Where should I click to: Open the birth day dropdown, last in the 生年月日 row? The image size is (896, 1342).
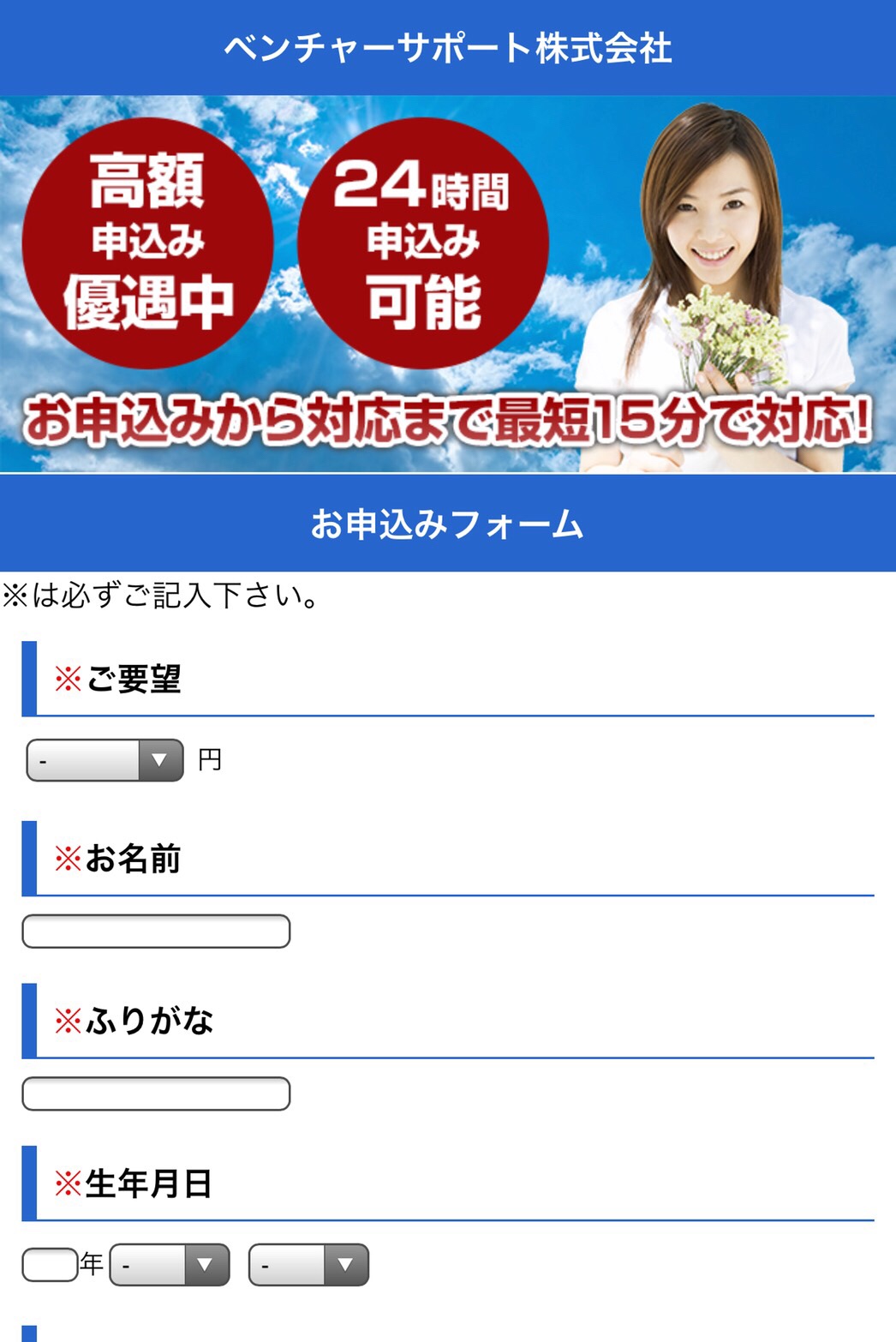(308, 1265)
